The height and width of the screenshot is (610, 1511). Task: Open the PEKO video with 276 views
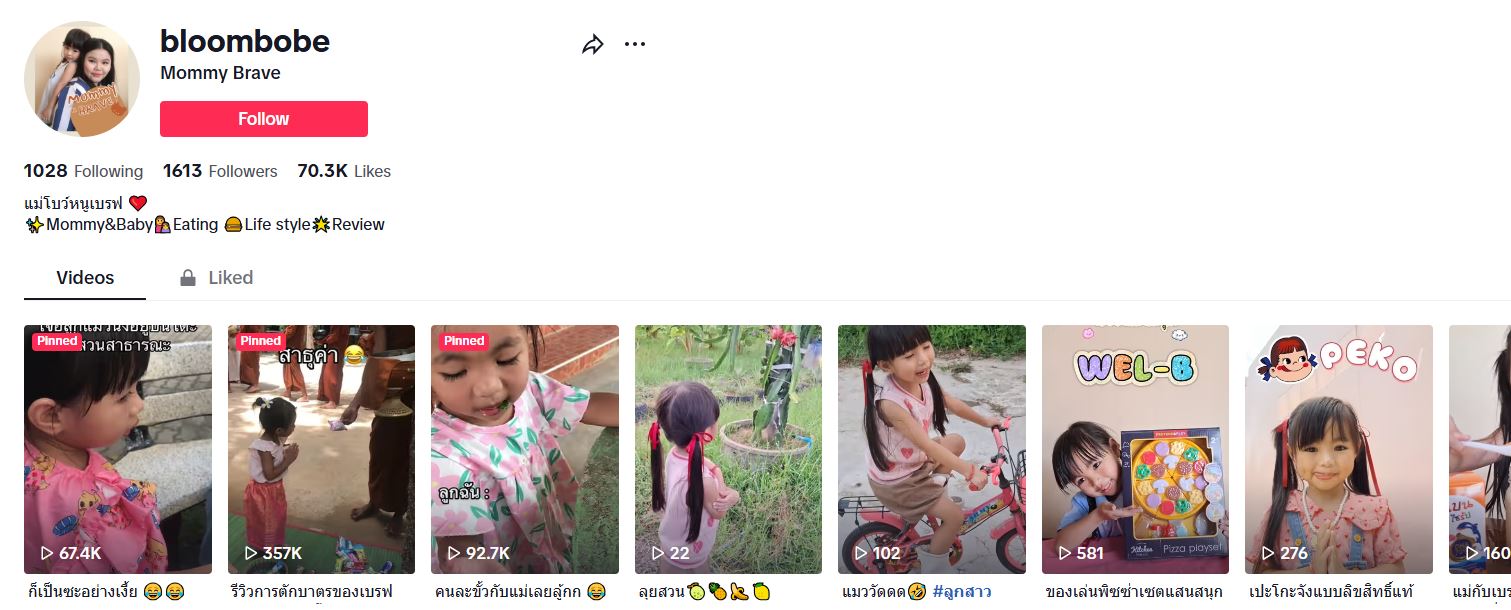pos(1338,449)
